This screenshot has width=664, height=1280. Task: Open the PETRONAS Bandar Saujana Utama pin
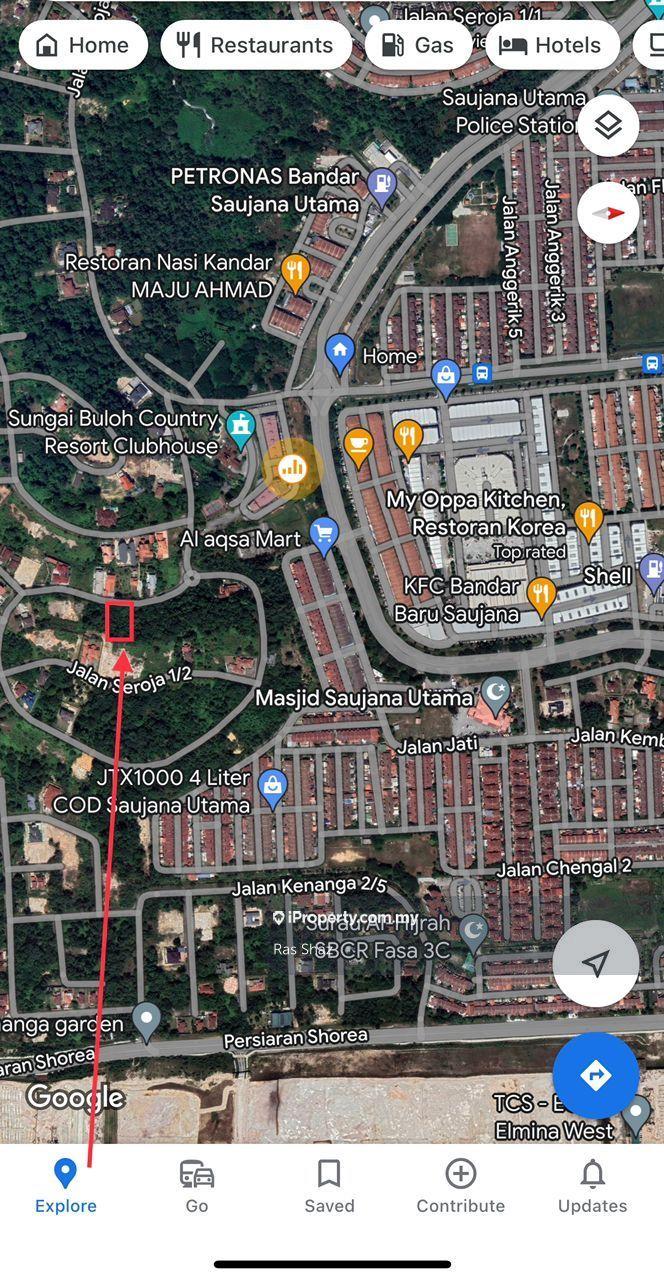click(x=381, y=185)
